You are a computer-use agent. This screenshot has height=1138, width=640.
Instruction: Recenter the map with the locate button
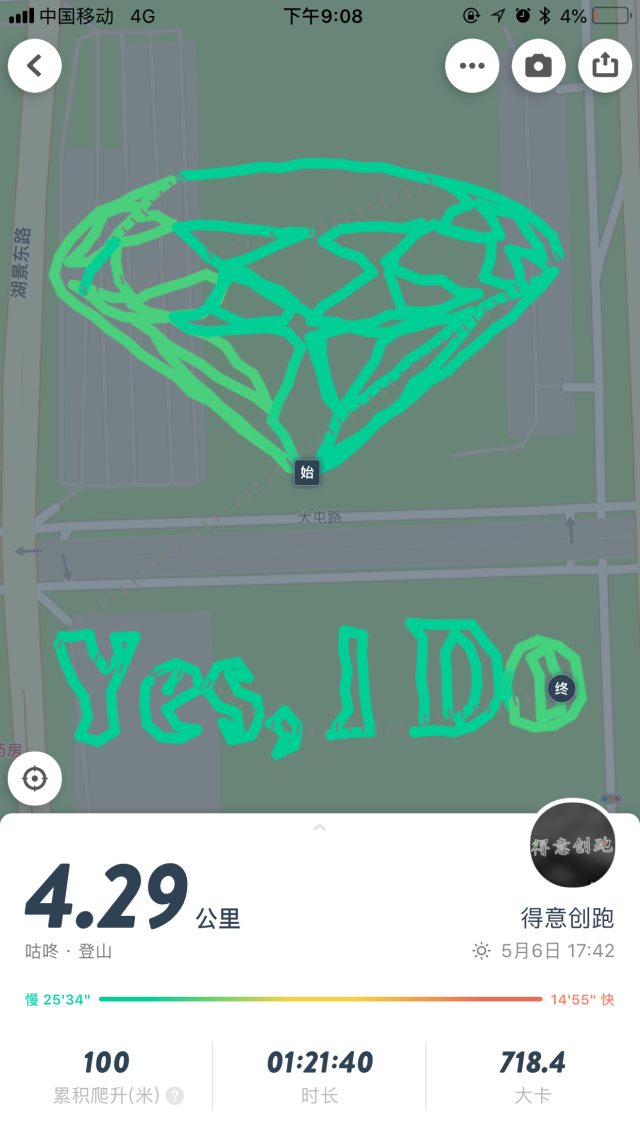pyautogui.click(x=34, y=779)
